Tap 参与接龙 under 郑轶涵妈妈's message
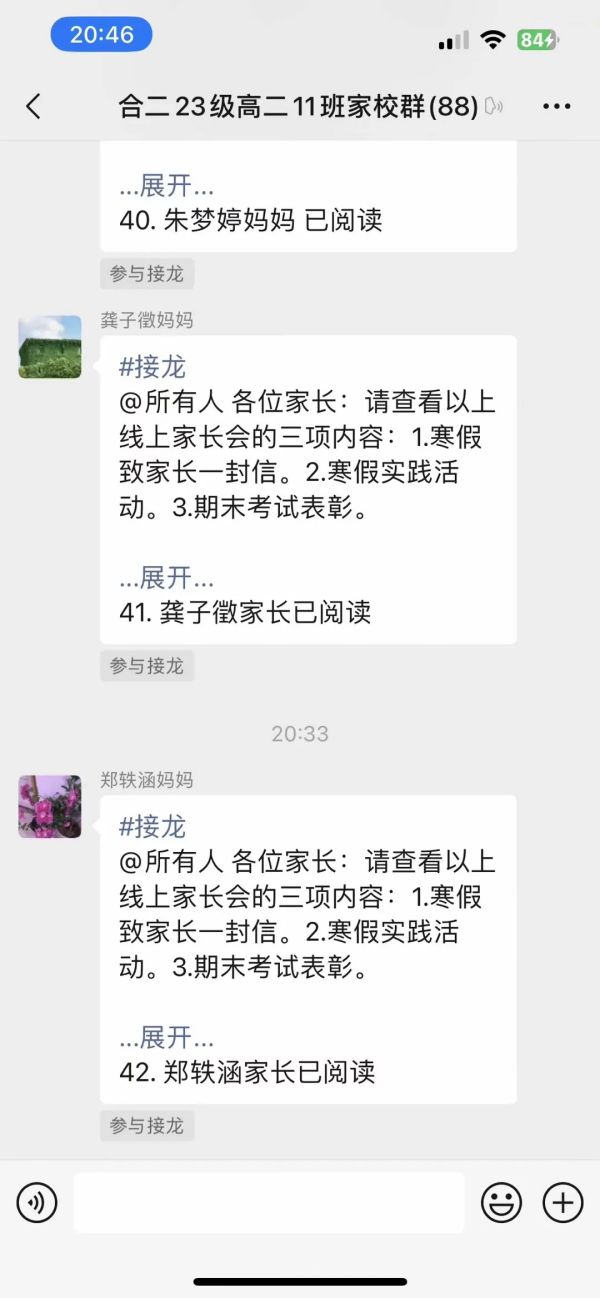 (147, 1126)
